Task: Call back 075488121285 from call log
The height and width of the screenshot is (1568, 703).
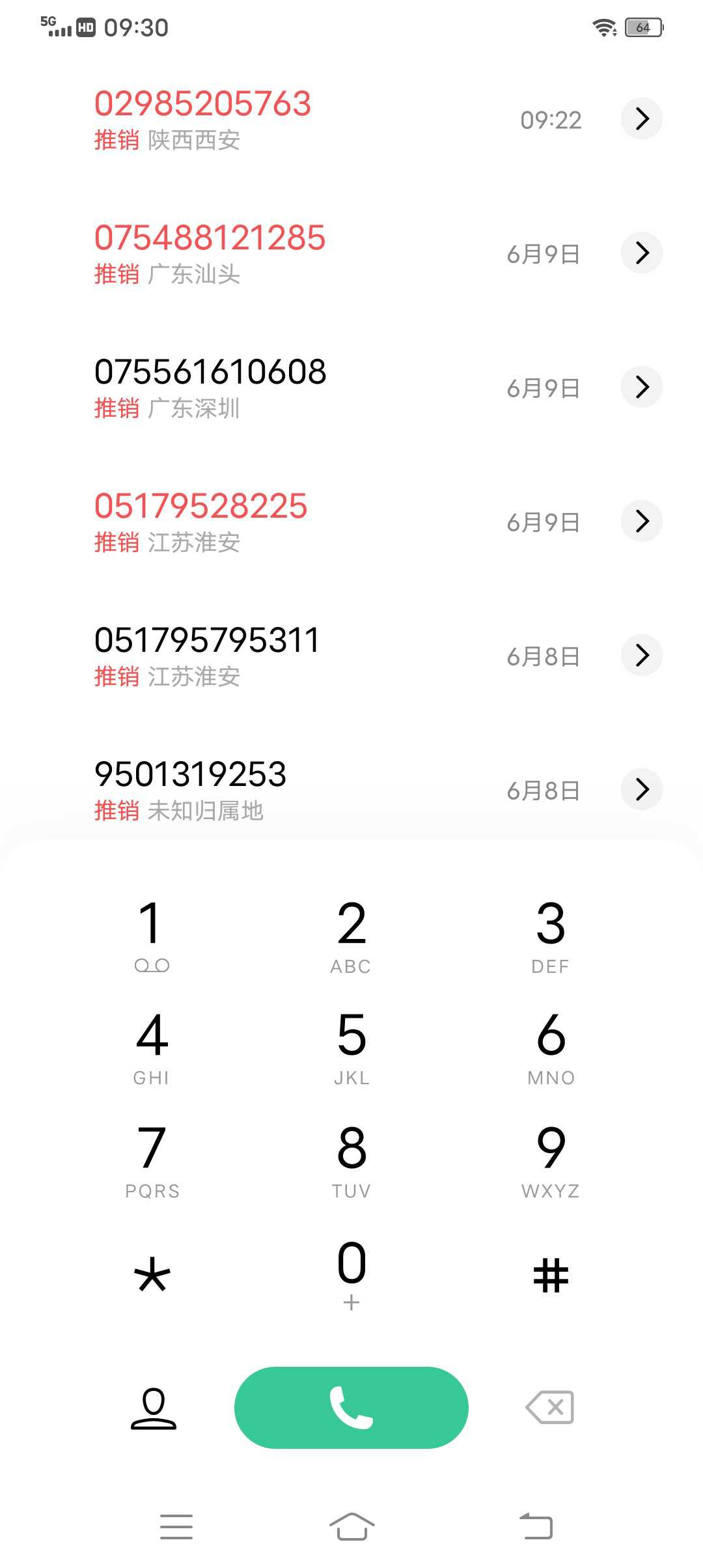Action: (351, 253)
